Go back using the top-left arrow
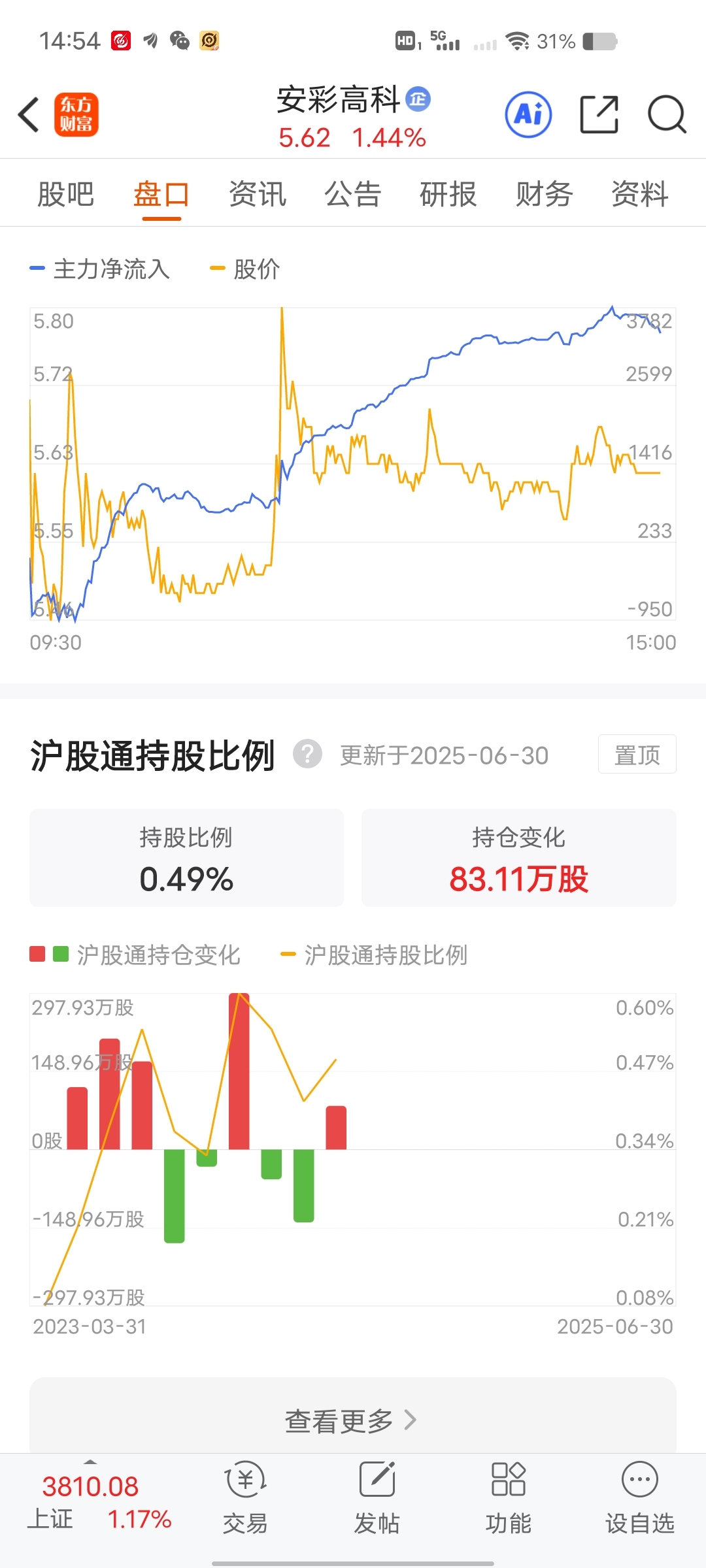Screen dimensions: 706x1568 [29, 115]
